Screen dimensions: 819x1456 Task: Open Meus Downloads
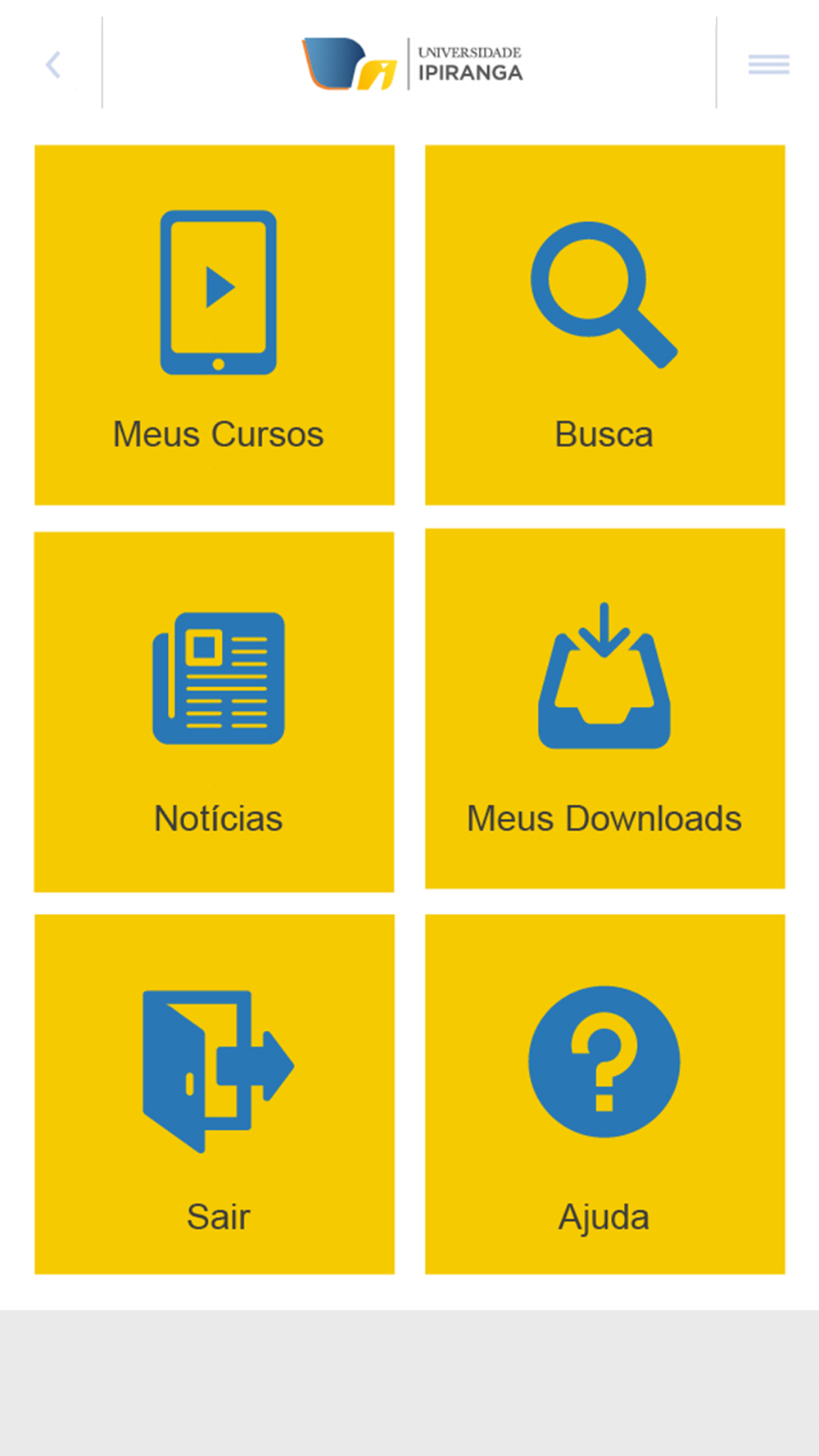605,708
